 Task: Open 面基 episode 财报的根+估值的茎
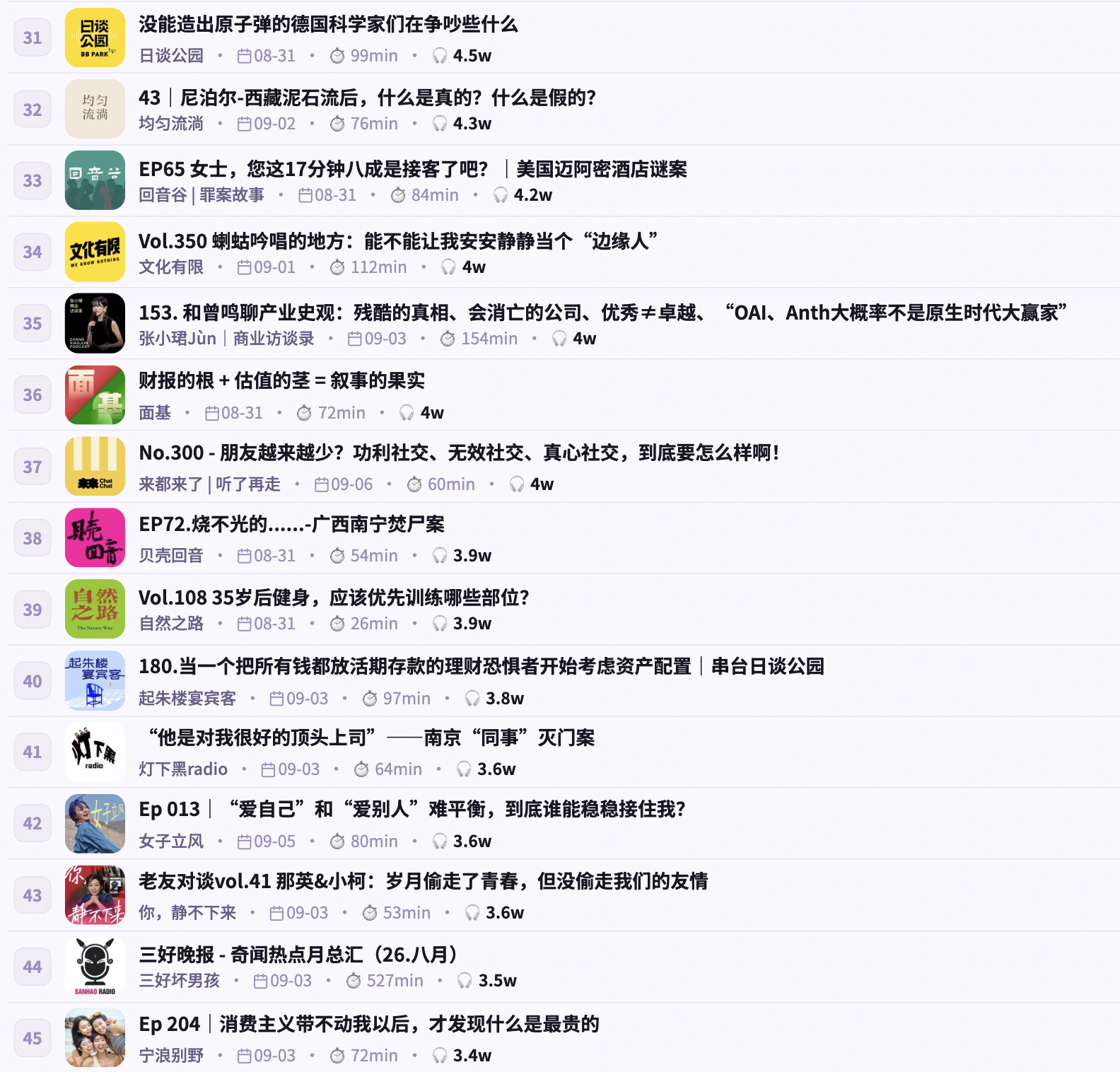coord(281,380)
